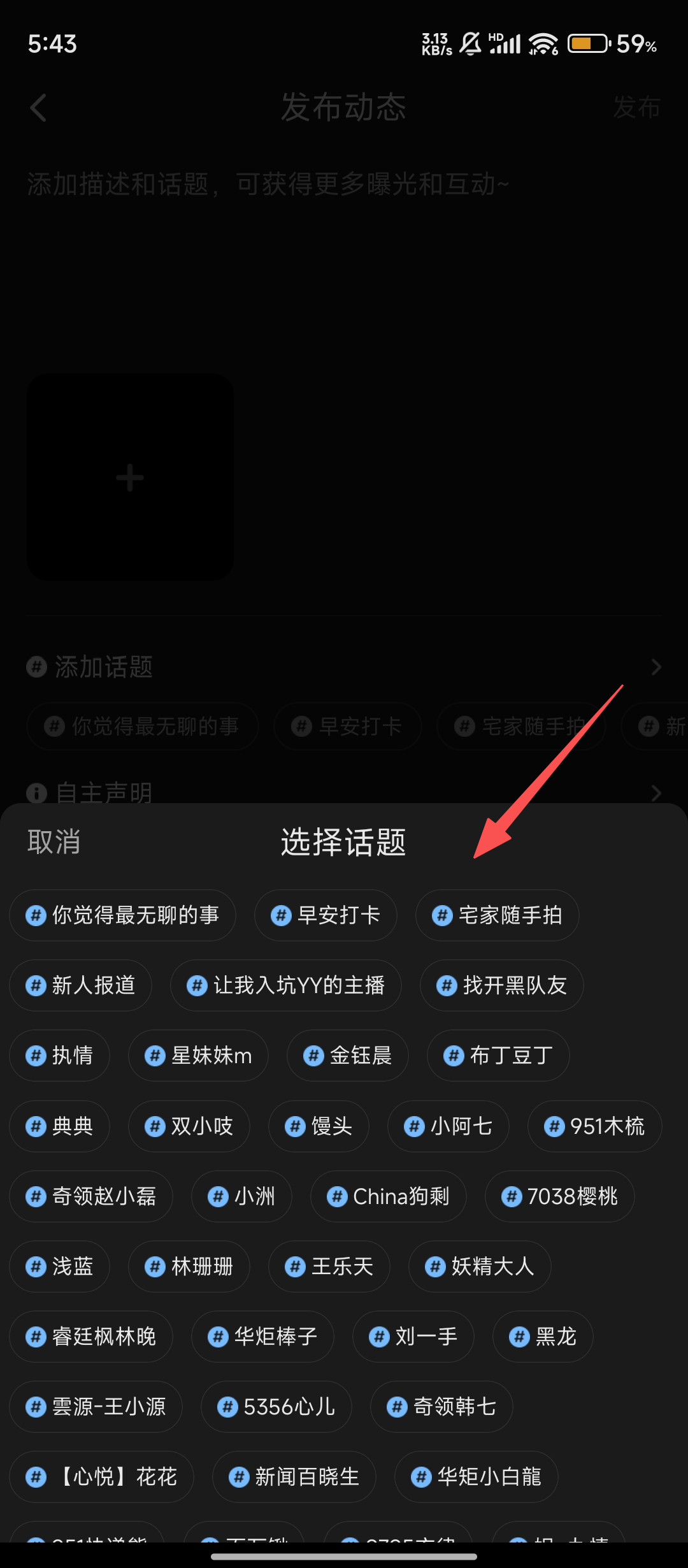The height and width of the screenshot is (1568, 688).
Task: Choose the 让我入坑YY的主播 topic
Action: coord(285,985)
